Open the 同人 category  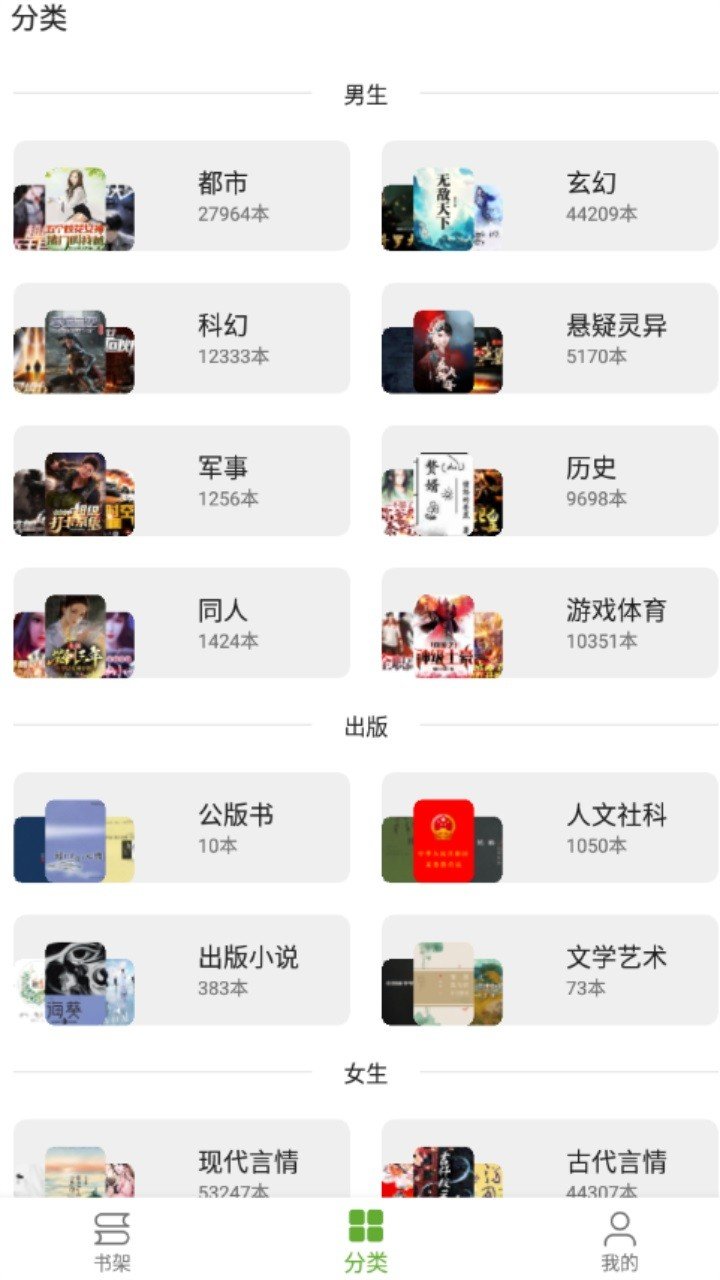pos(182,623)
